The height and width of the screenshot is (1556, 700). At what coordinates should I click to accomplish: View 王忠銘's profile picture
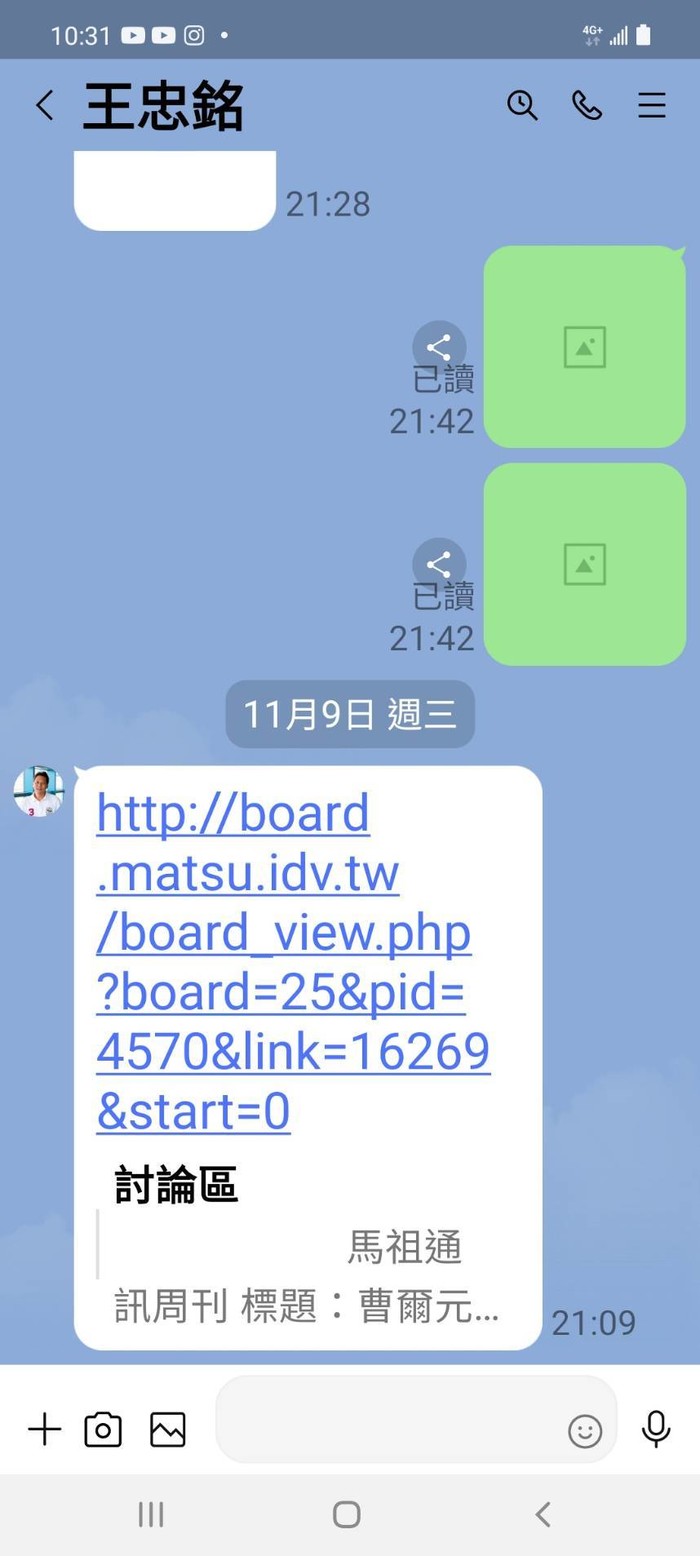point(38,792)
